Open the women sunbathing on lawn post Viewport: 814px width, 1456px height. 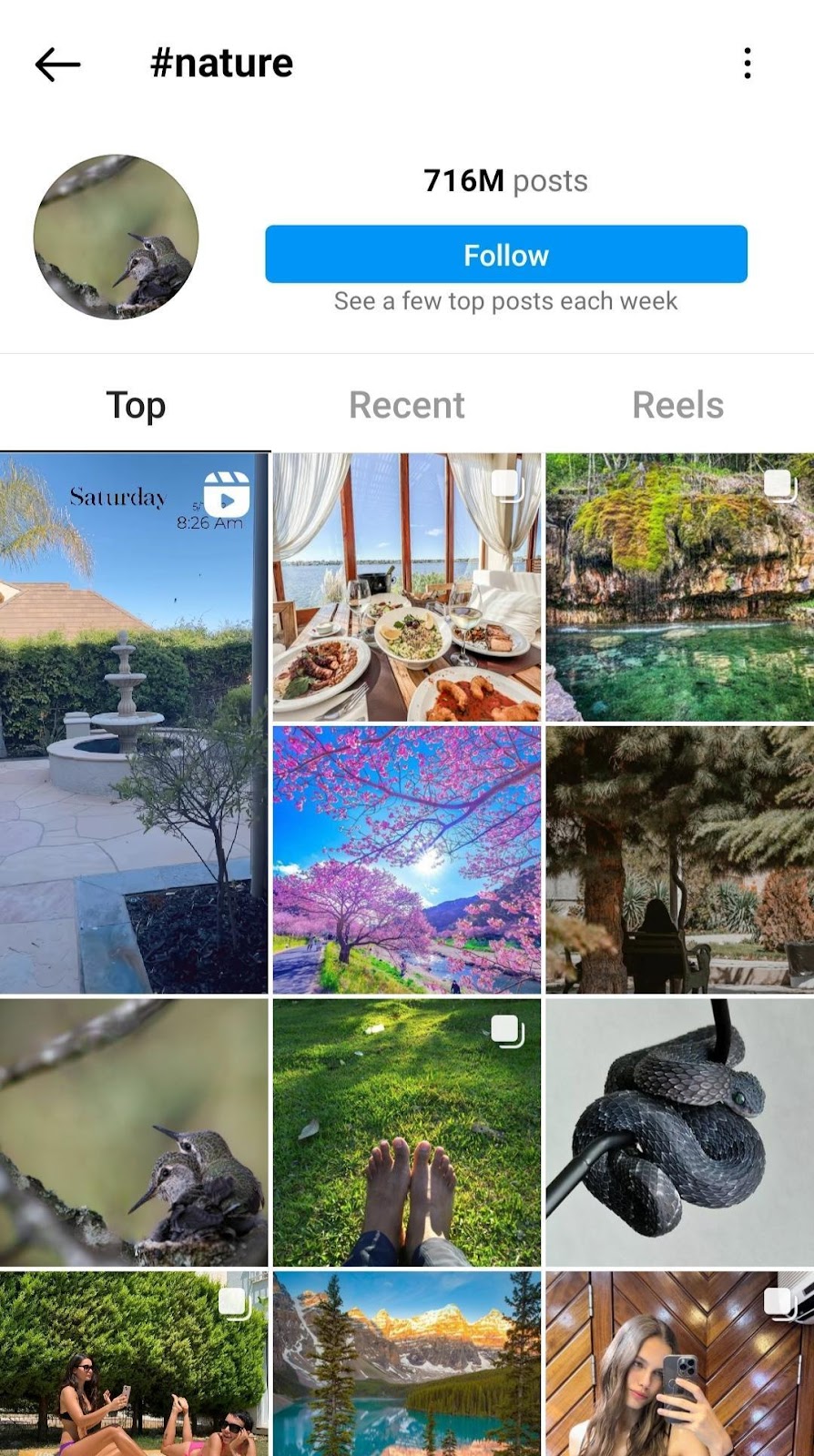(134, 1365)
